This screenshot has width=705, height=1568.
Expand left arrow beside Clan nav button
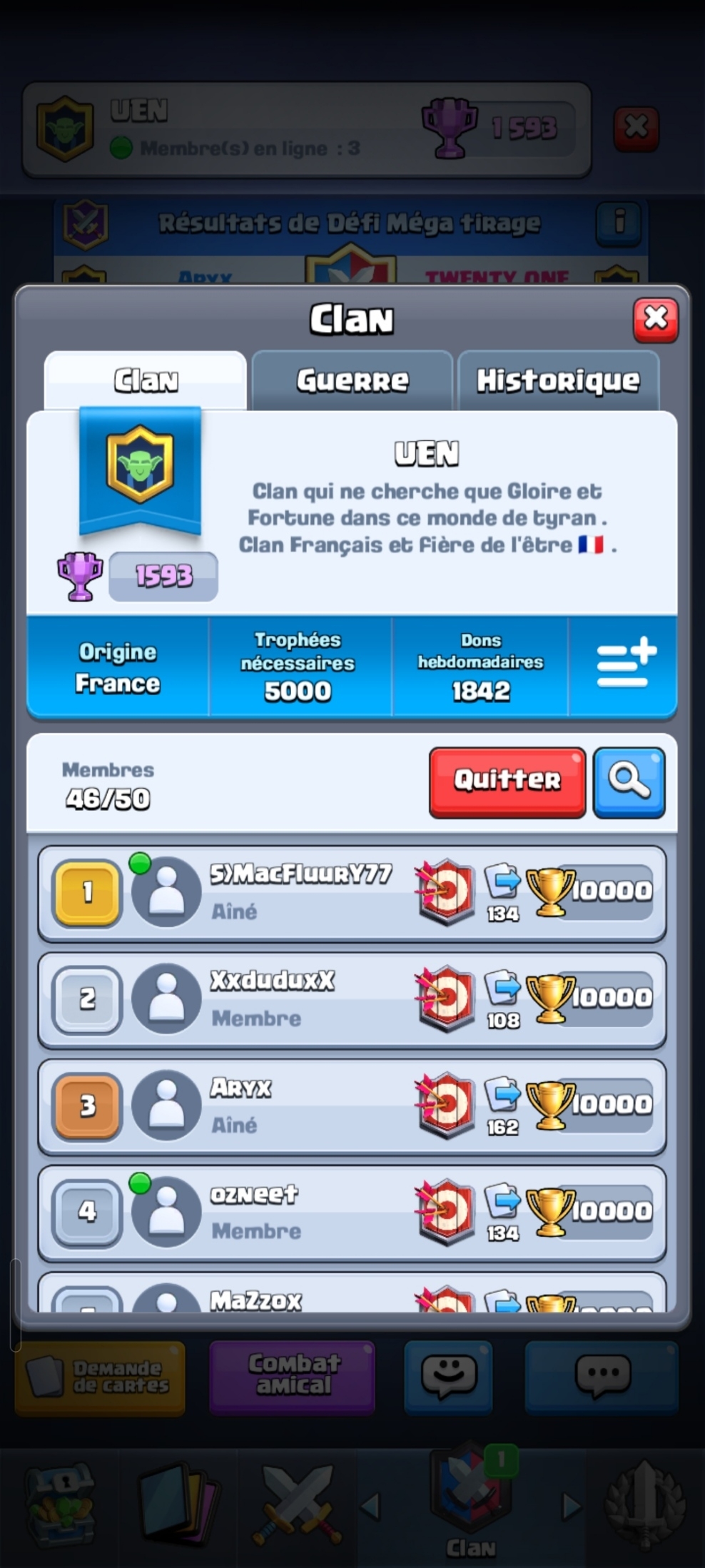coord(371,1502)
